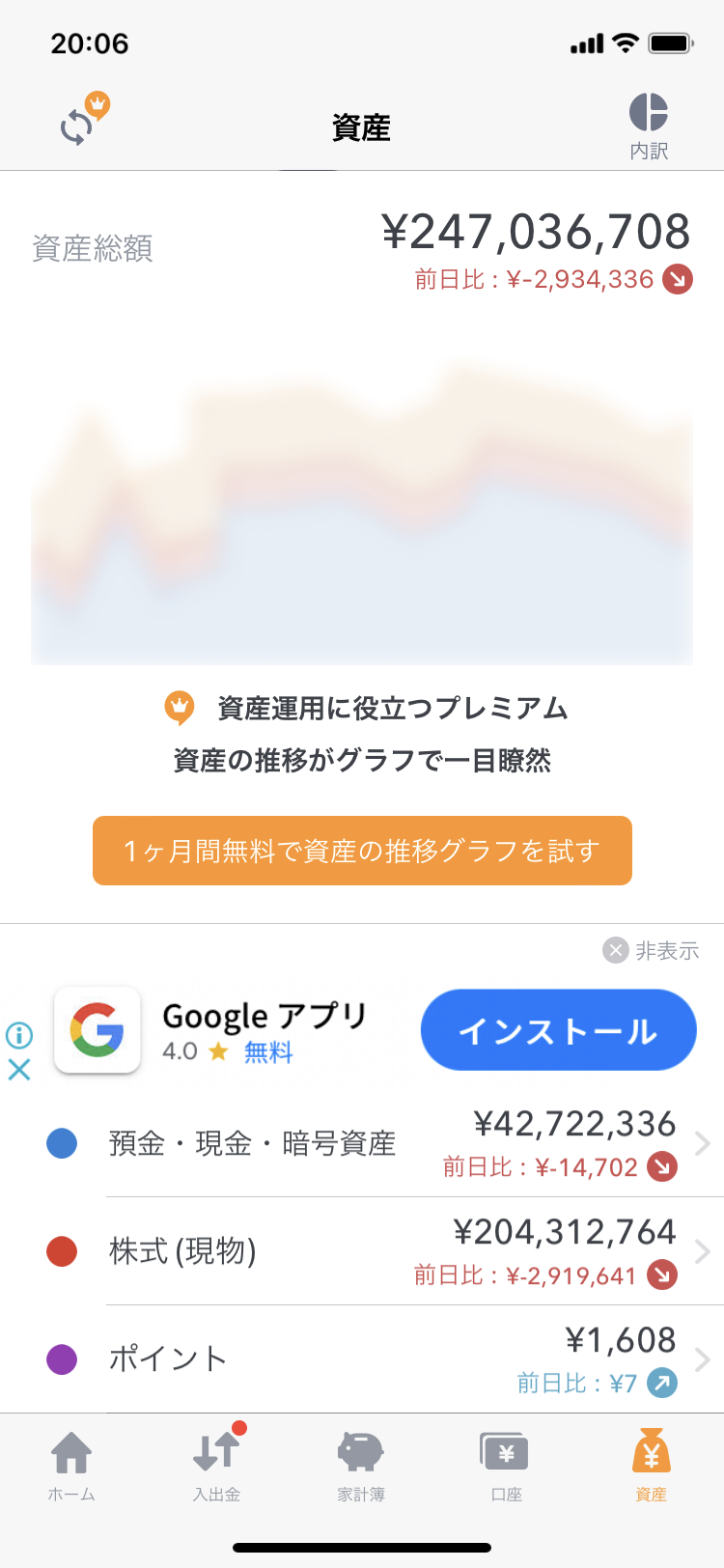Open 預金・現金・暗号資産 details

(x=362, y=1143)
